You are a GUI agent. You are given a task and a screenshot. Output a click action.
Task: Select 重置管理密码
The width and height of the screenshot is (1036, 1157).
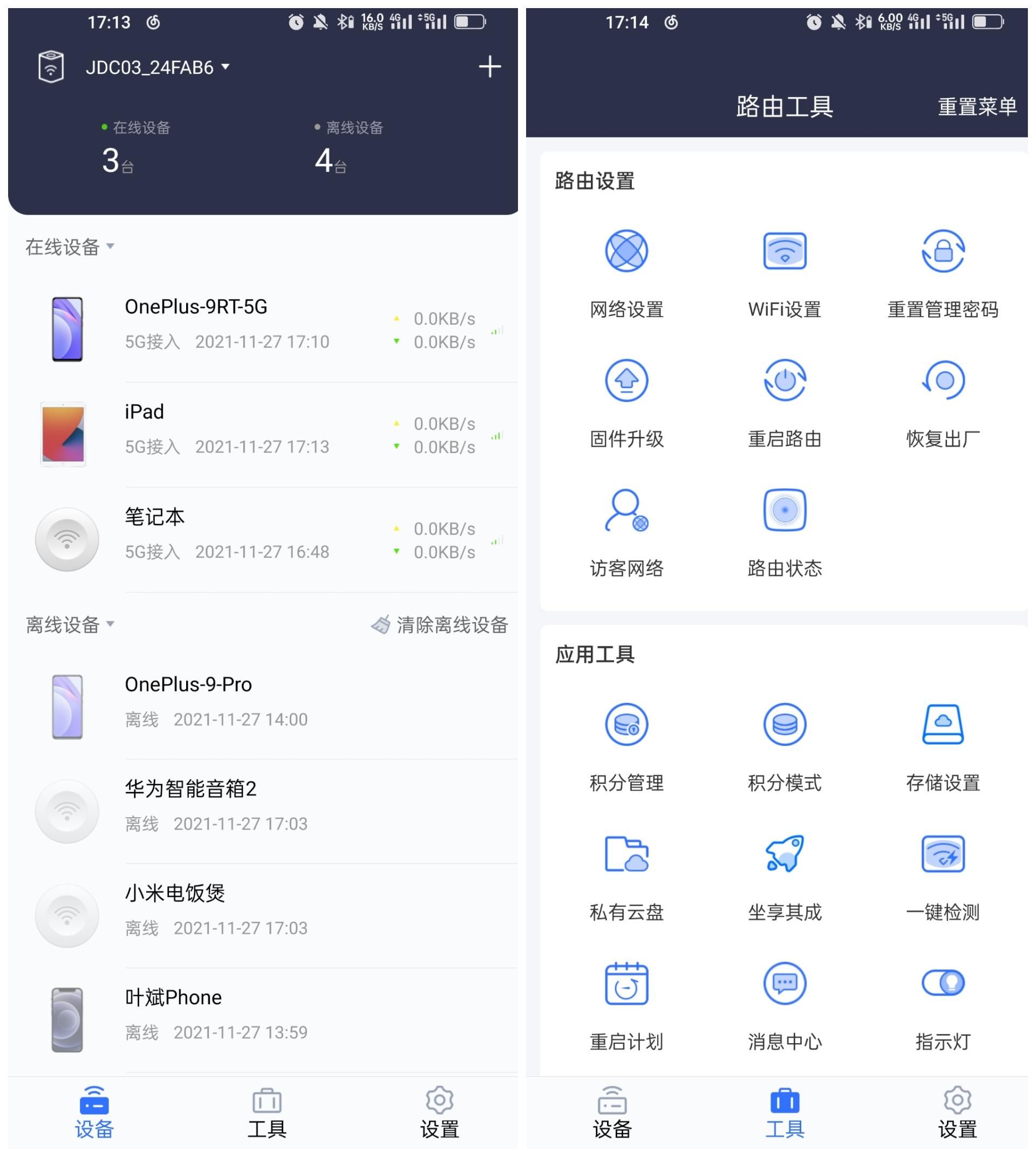click(x=943, y=272)
